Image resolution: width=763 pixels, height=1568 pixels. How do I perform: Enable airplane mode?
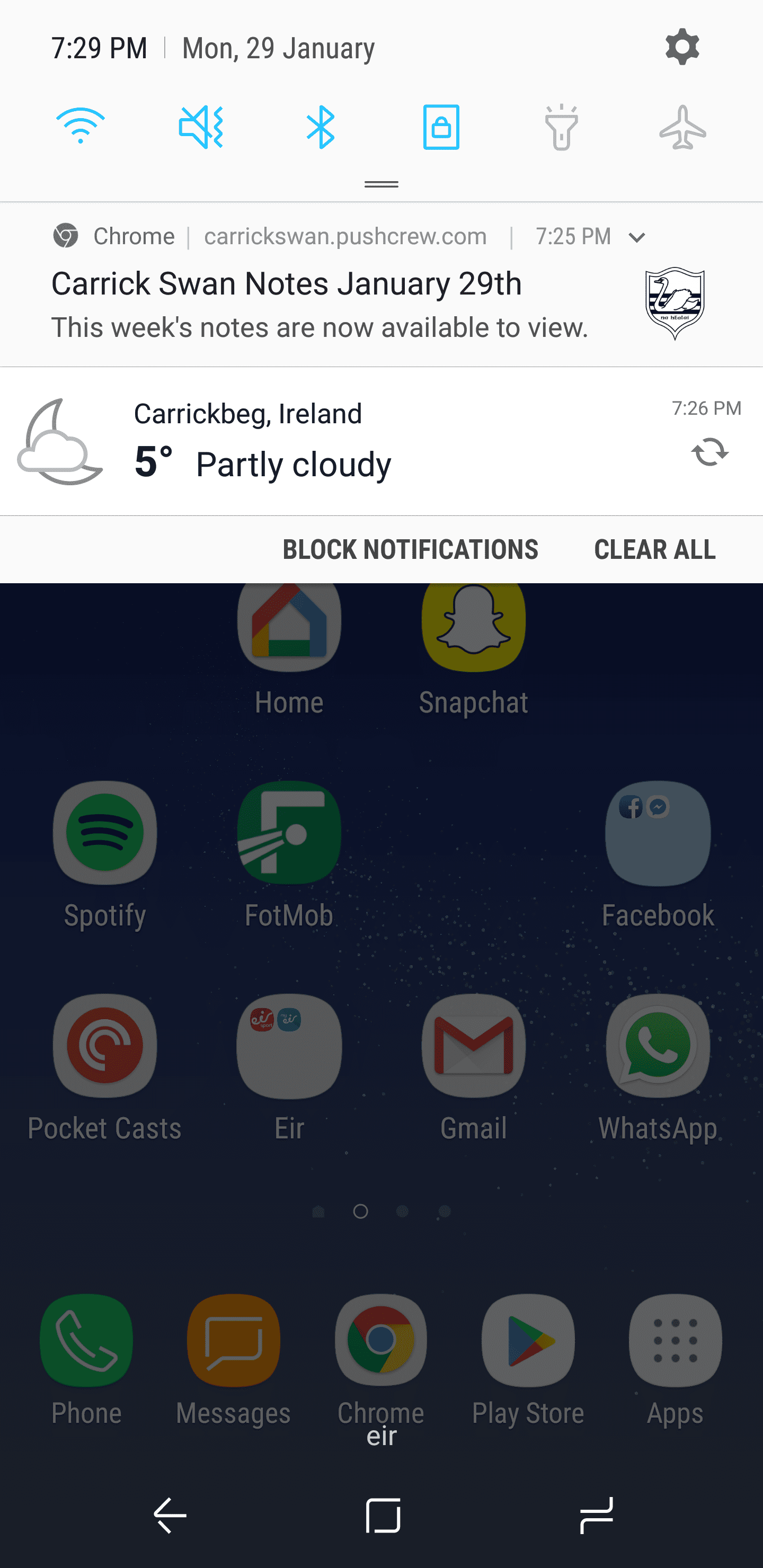(682, 127)
